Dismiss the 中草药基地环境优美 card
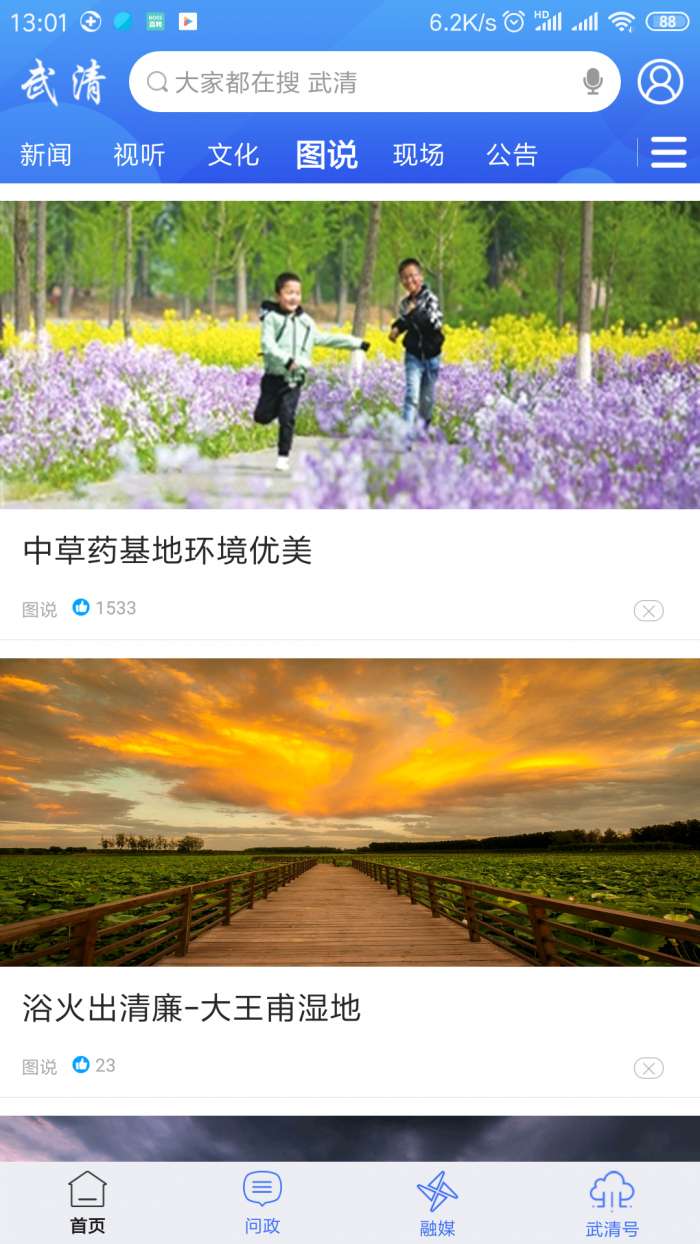Viewport: 700px width, 1244px height. click(x=648, y=611)
